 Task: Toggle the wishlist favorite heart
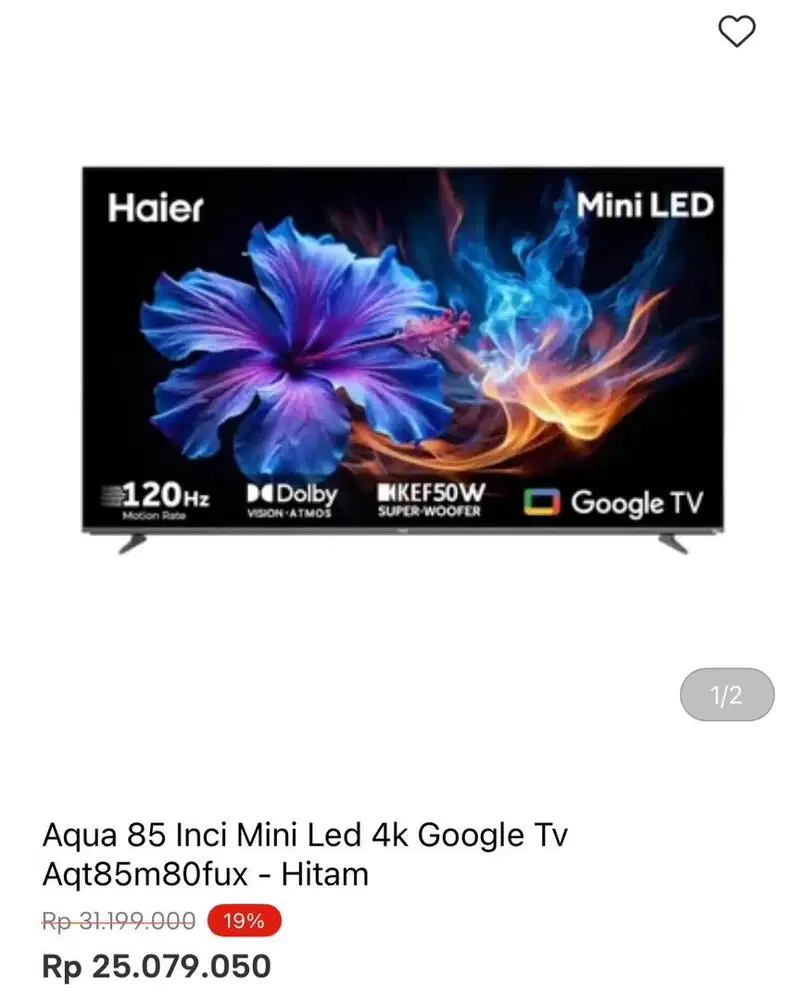[737, 32]
